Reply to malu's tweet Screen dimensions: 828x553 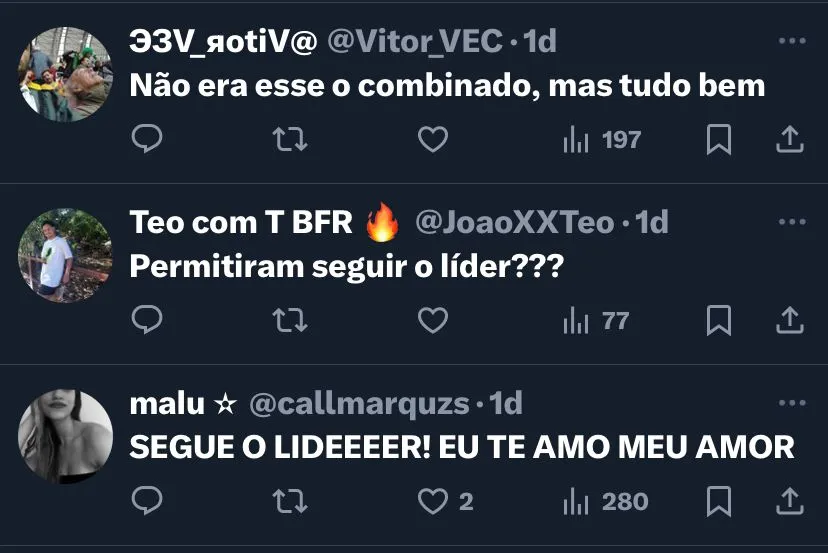[147, 500]
